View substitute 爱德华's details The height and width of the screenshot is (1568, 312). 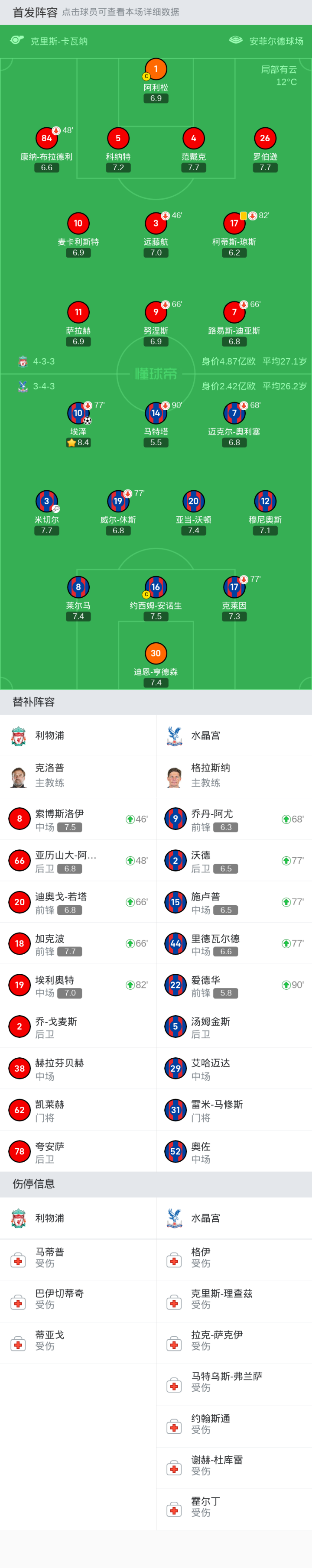234,985
